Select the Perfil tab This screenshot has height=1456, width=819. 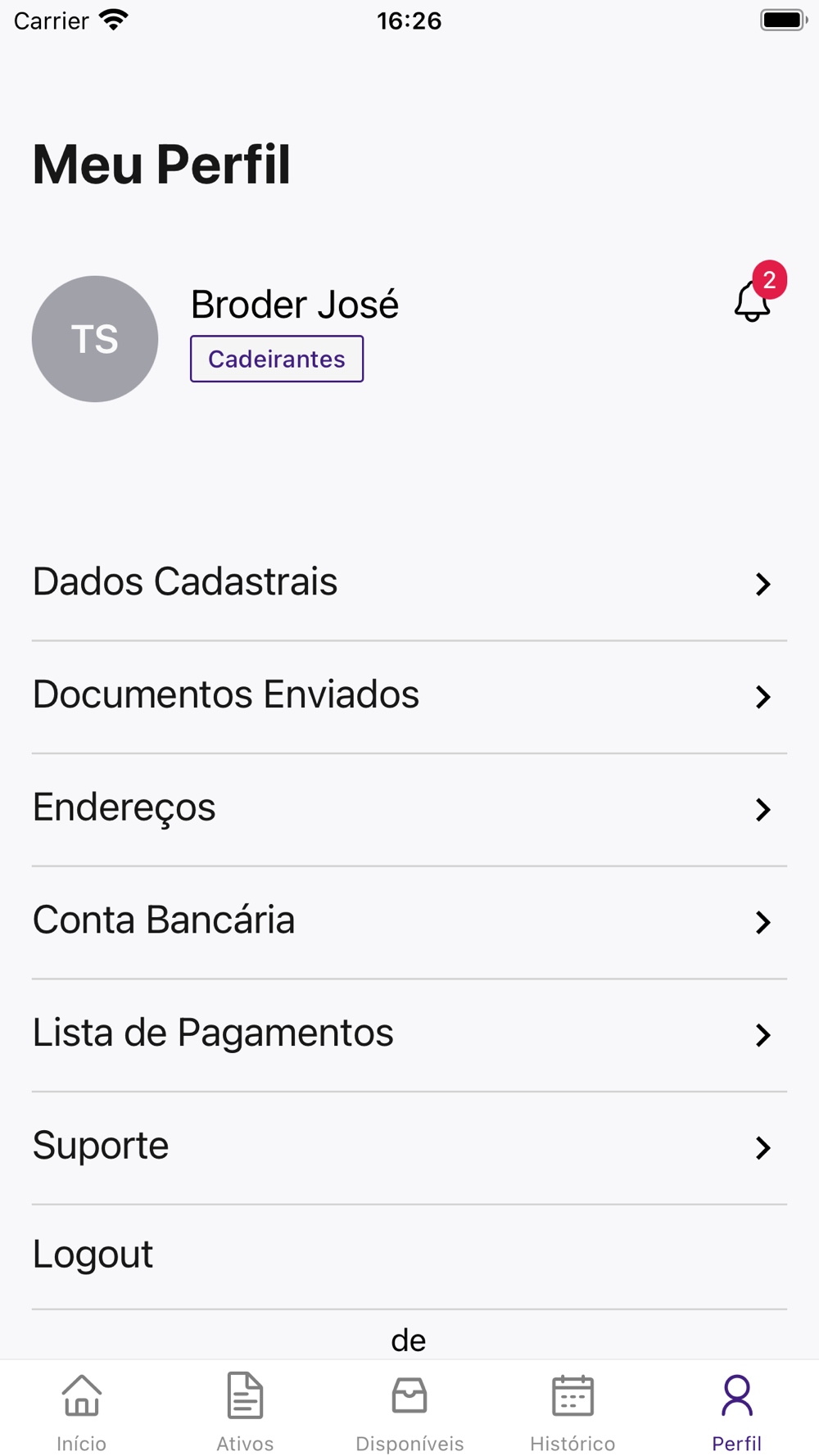pyautogui.click(x=736, y=1410)
